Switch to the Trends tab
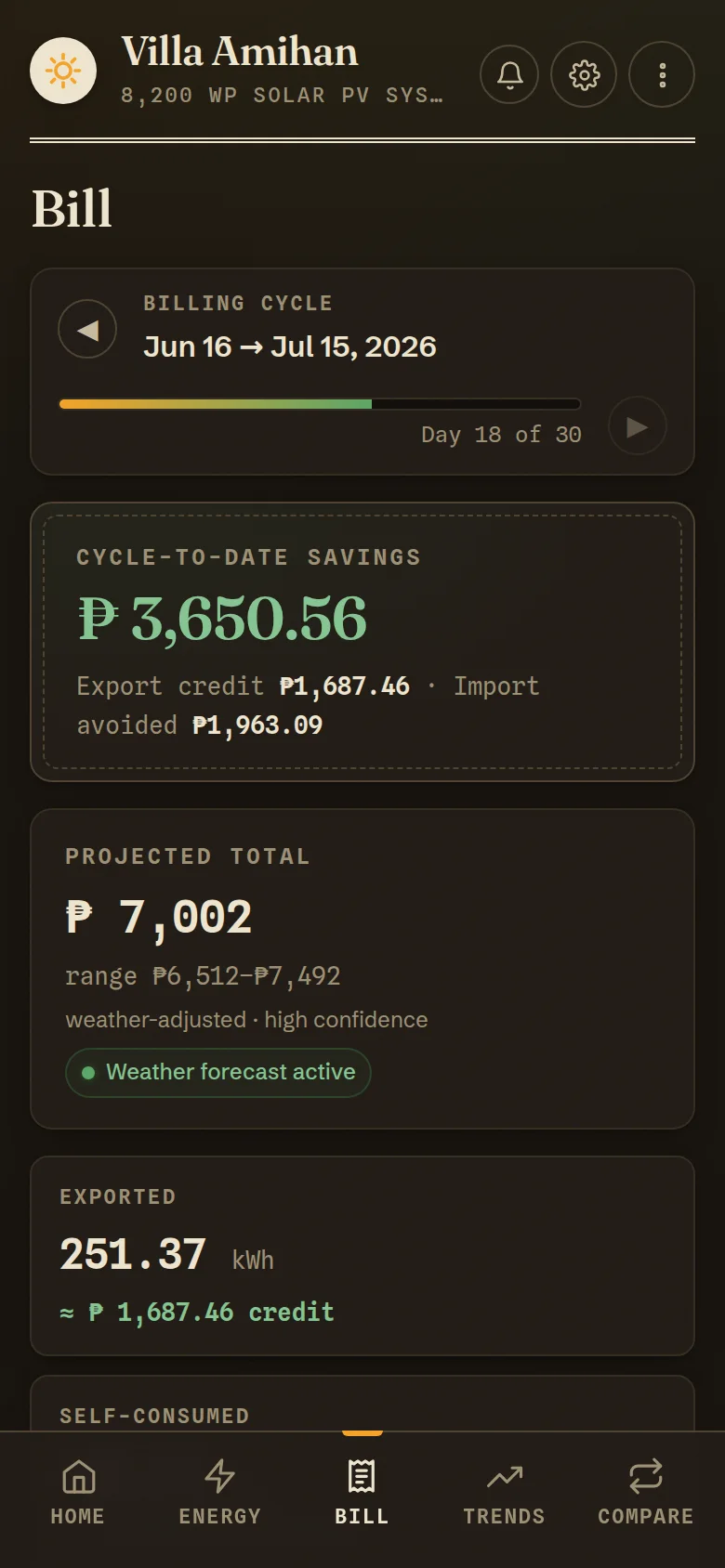Image resolution: width=725 pixels, height=1568 pixels. [x=504, y=1493]
